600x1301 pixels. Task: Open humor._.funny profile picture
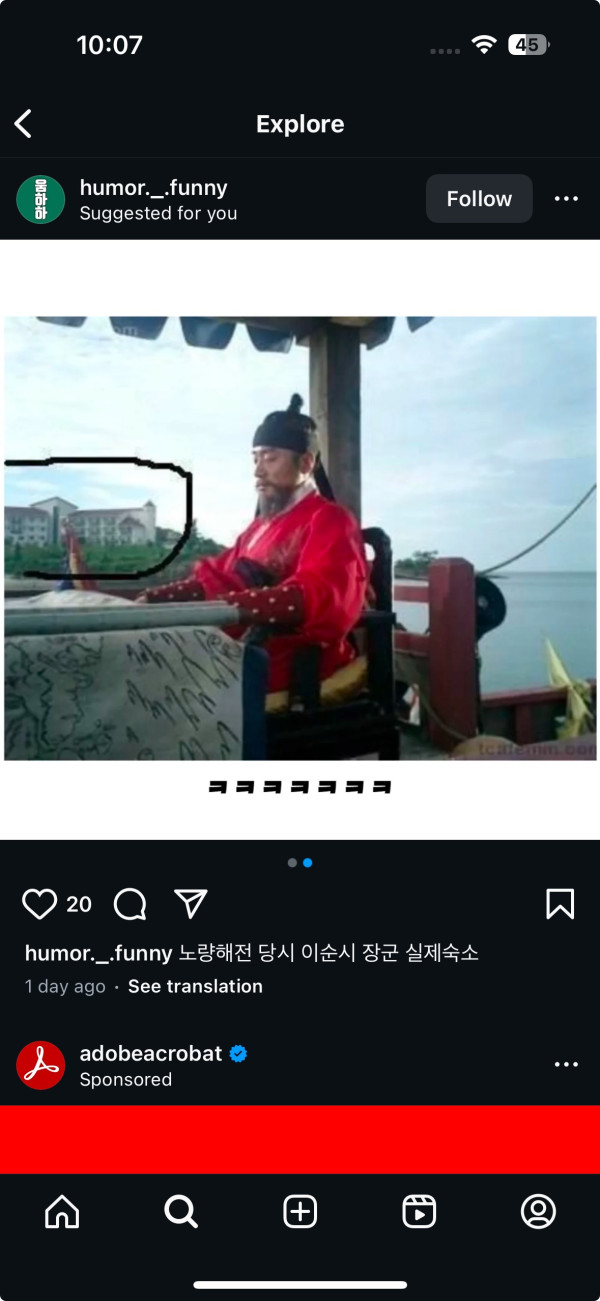tap(41, 199)
